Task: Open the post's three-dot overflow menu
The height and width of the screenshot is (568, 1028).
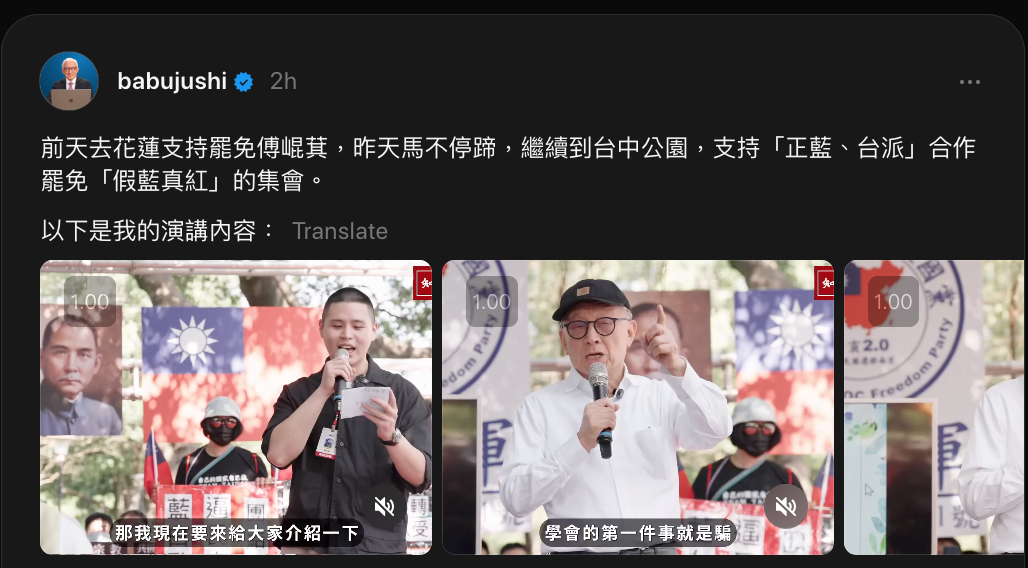Action: click(x=969, y=82)
